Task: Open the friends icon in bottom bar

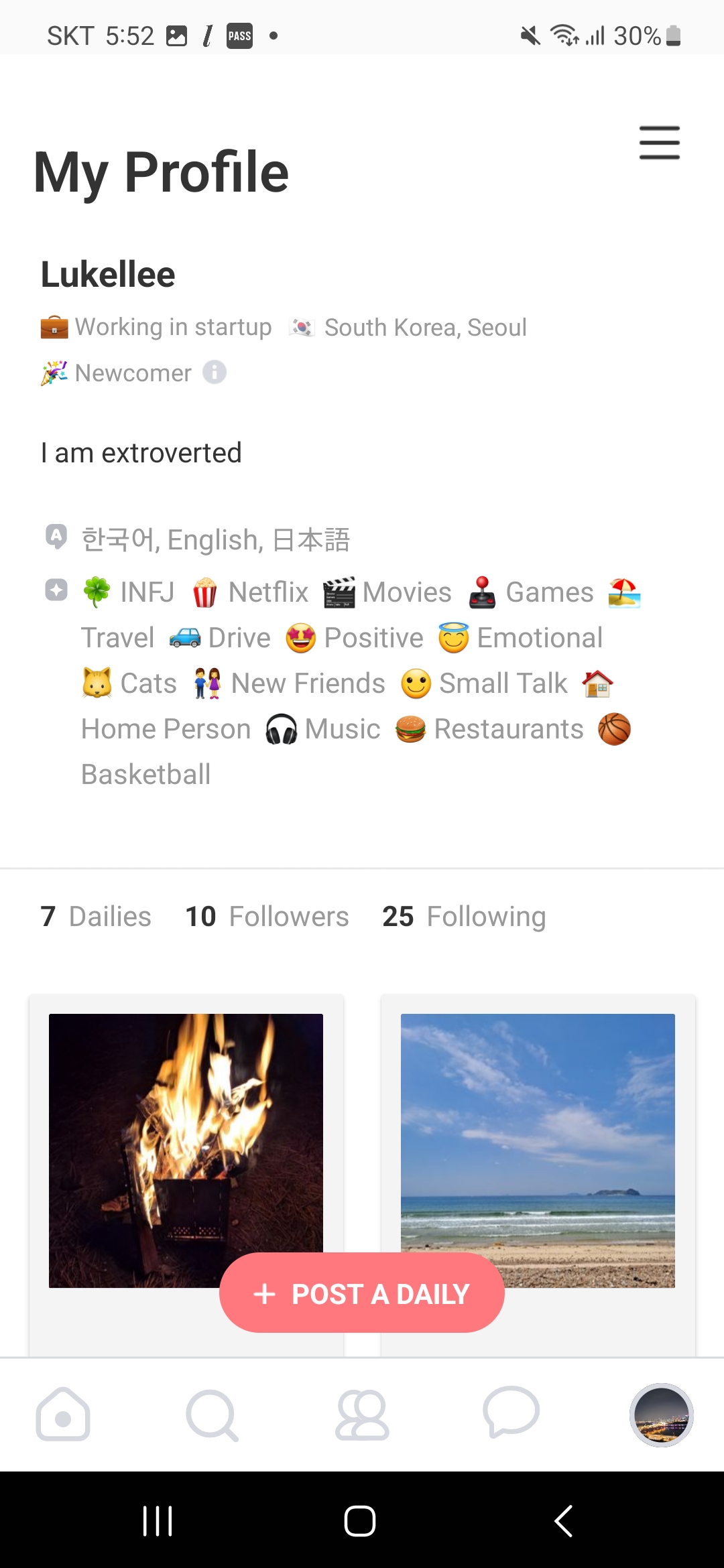Action: 361,1415
